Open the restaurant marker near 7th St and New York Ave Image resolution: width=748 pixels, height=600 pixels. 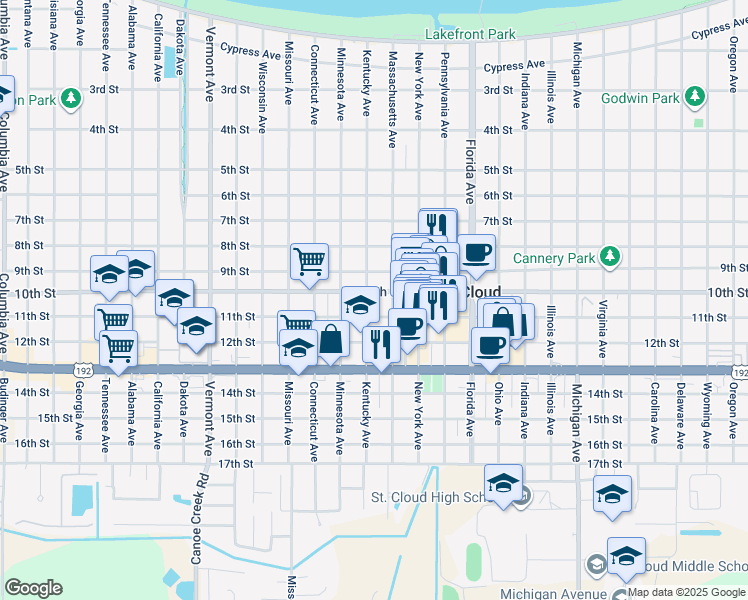click(x=438, y=223)
